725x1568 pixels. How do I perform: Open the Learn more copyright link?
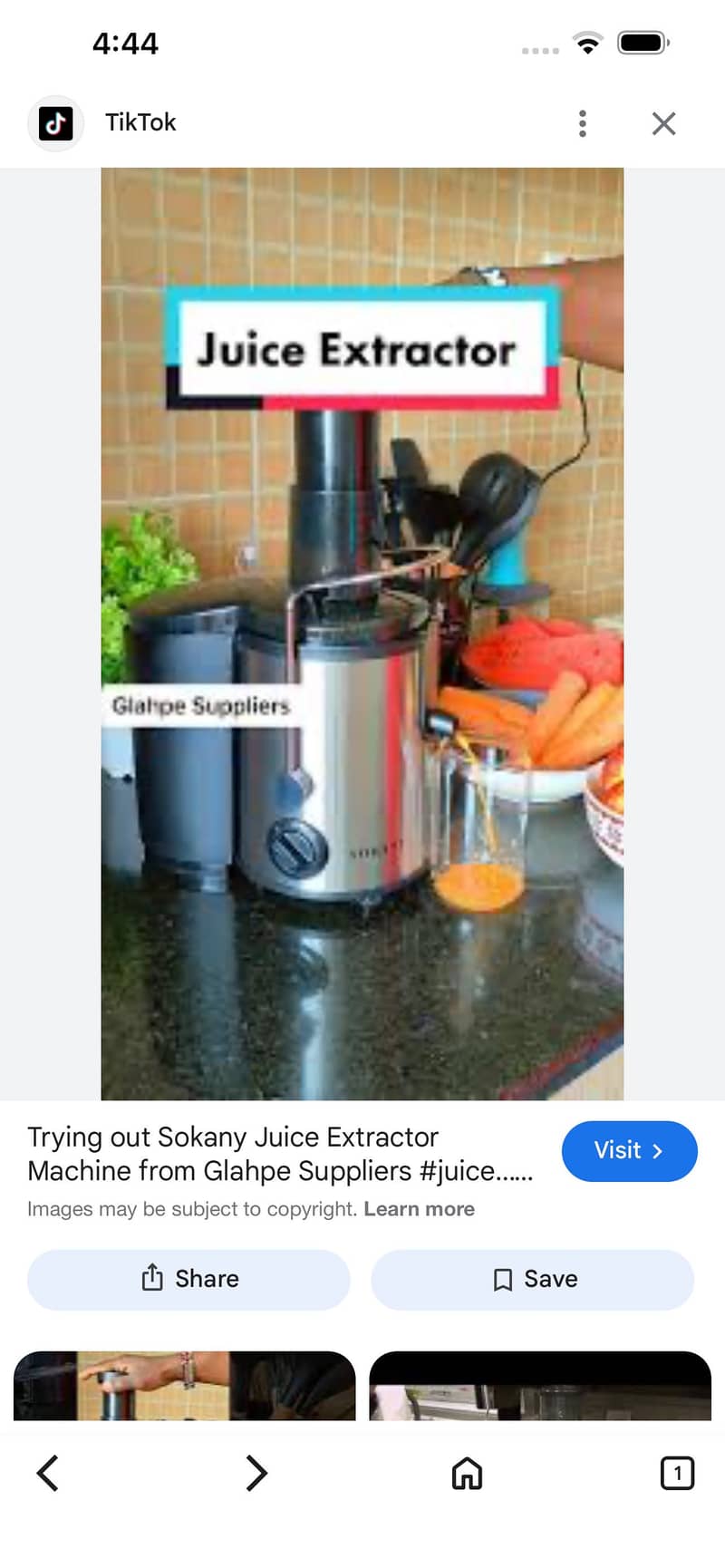(x=419, y=1209)
